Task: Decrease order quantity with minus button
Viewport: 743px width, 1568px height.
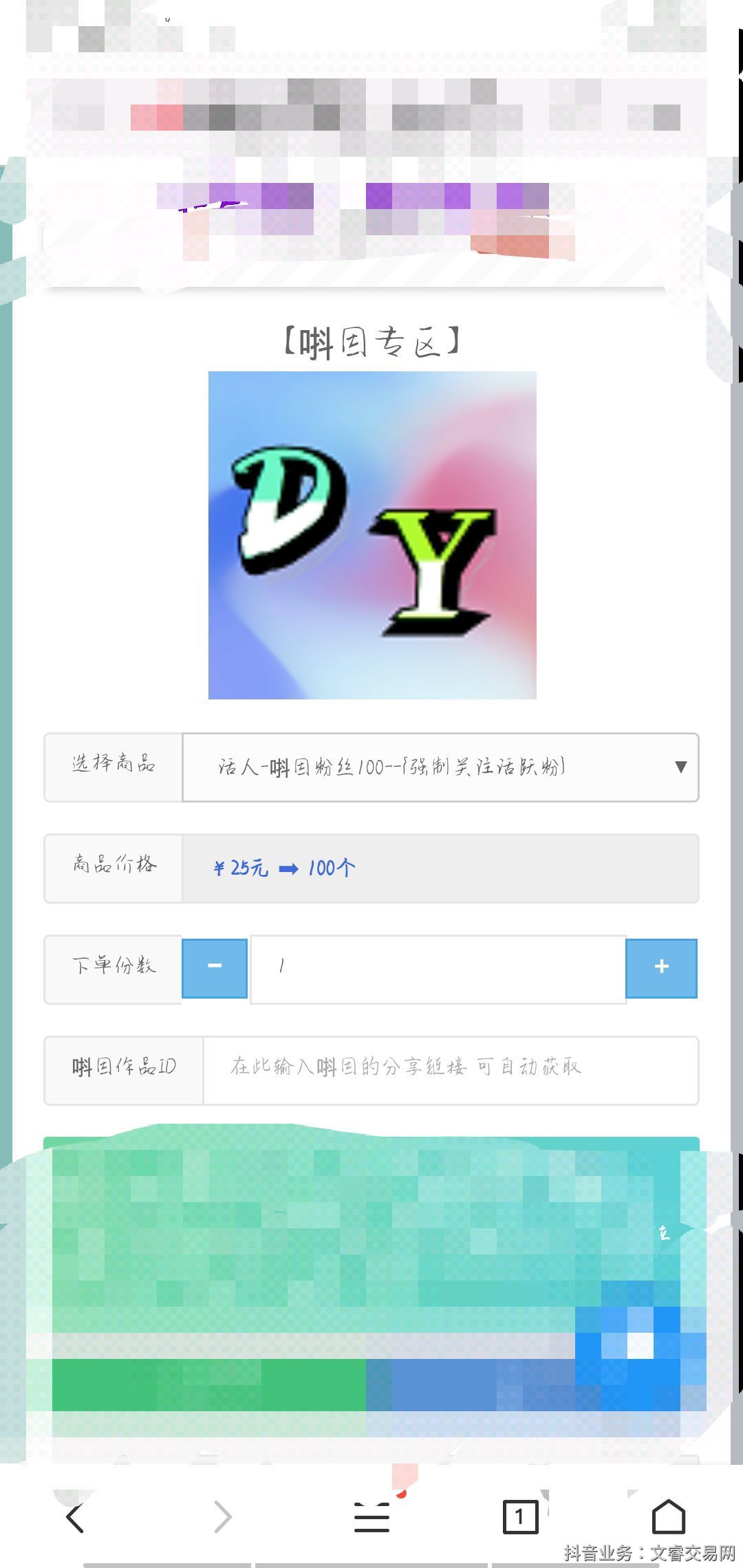Action: pos(215,967)
